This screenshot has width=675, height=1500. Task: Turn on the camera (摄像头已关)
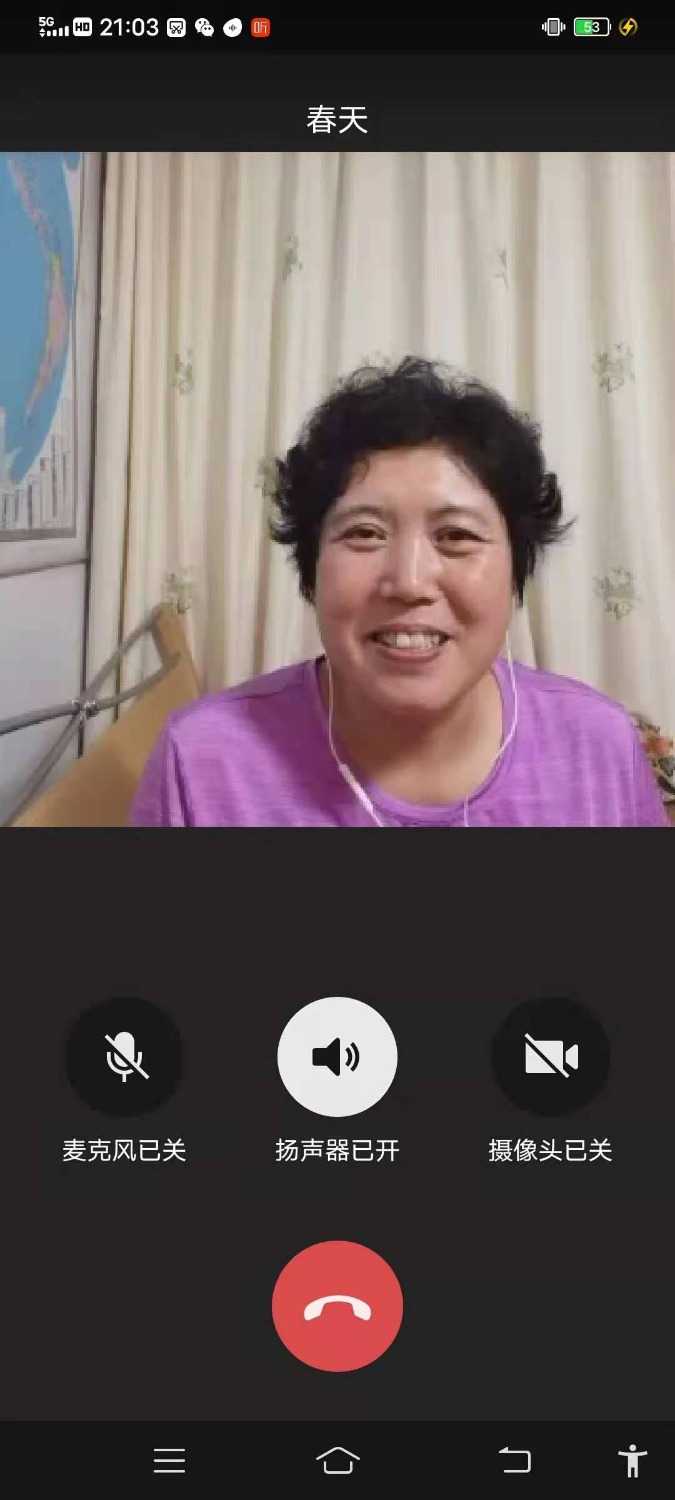pos(551,1057)
